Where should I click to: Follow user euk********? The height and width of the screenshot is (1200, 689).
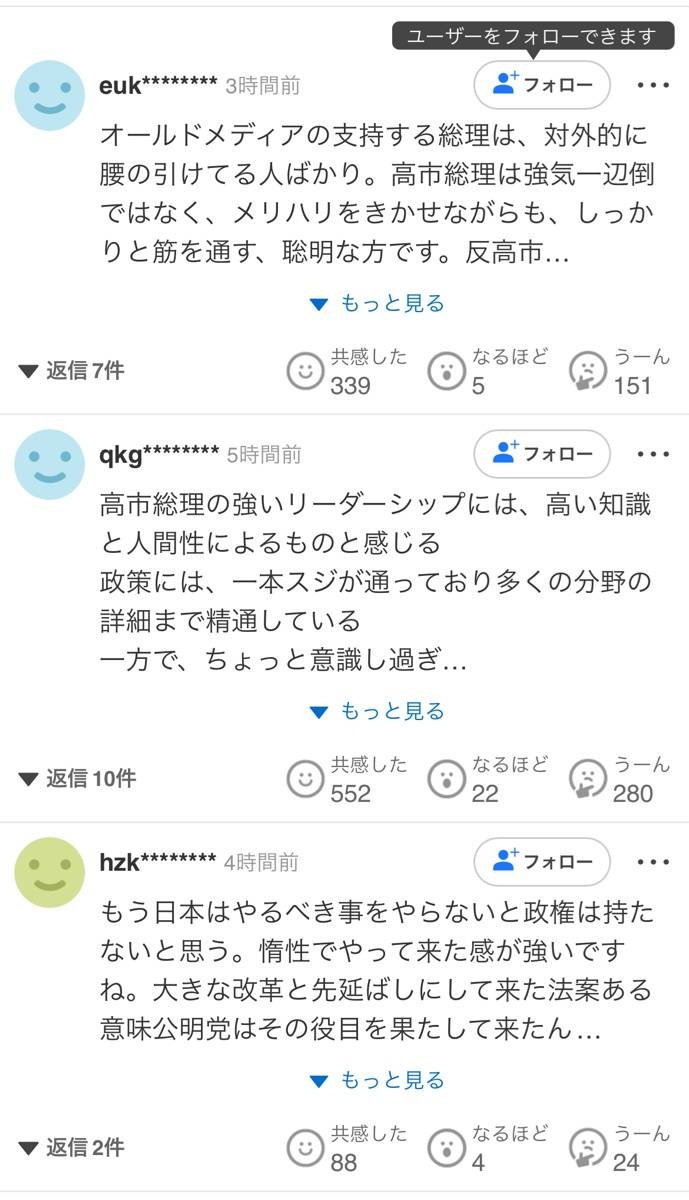pos(541,85)
